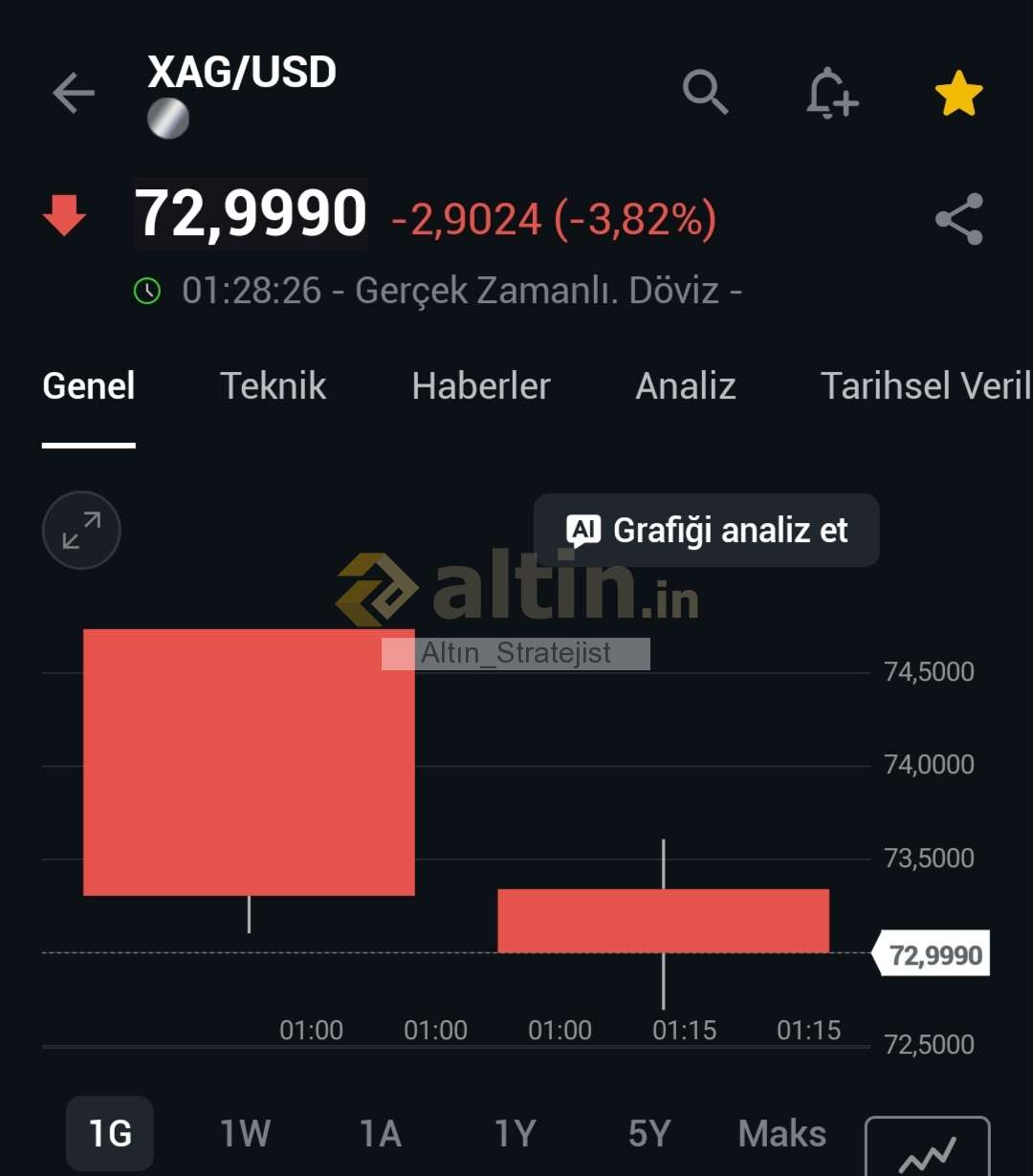
Task: Switch to the Teknik tab
Action: pyautogui.click(x=273, y=386)
